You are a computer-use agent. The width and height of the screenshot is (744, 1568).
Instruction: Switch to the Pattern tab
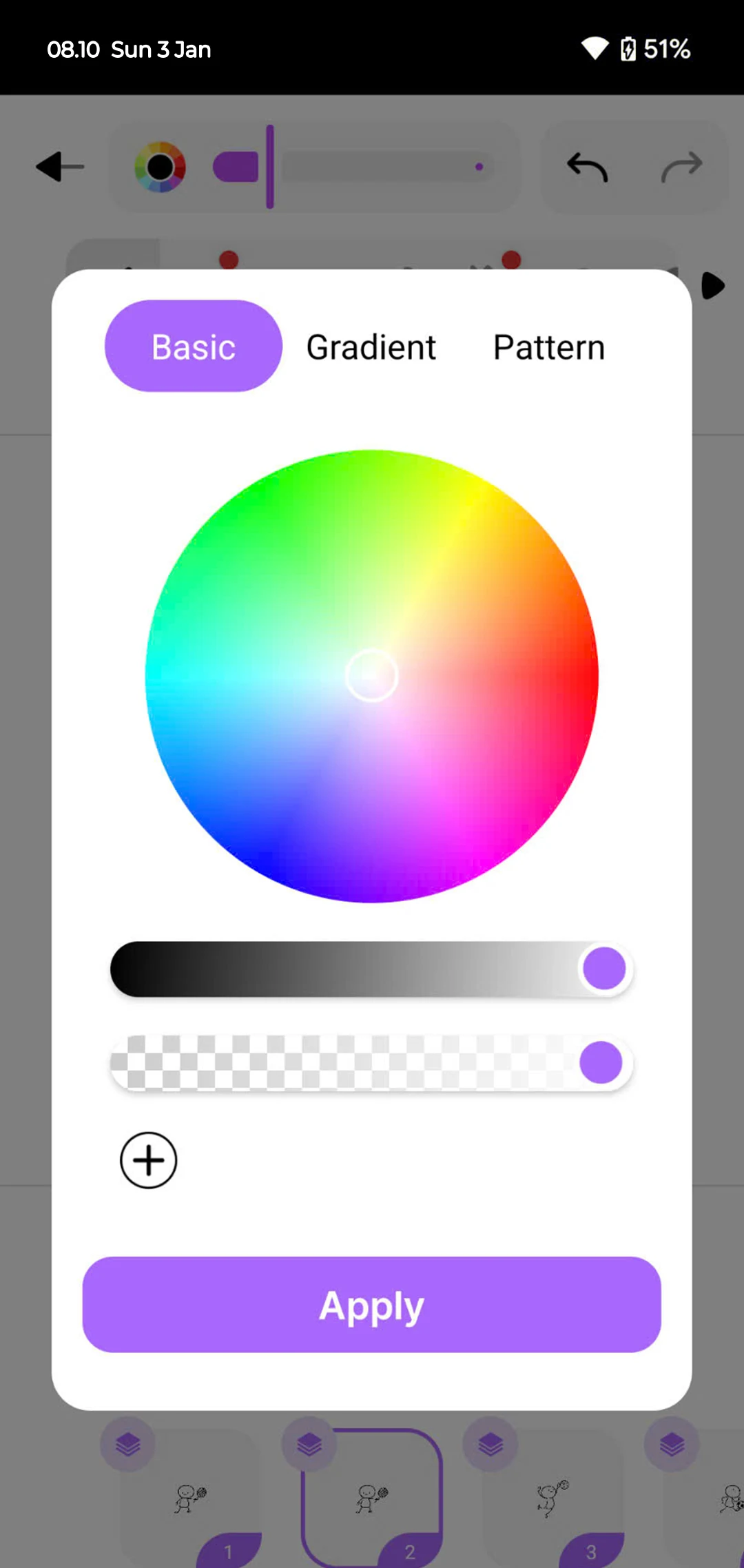tap(548, 347)
